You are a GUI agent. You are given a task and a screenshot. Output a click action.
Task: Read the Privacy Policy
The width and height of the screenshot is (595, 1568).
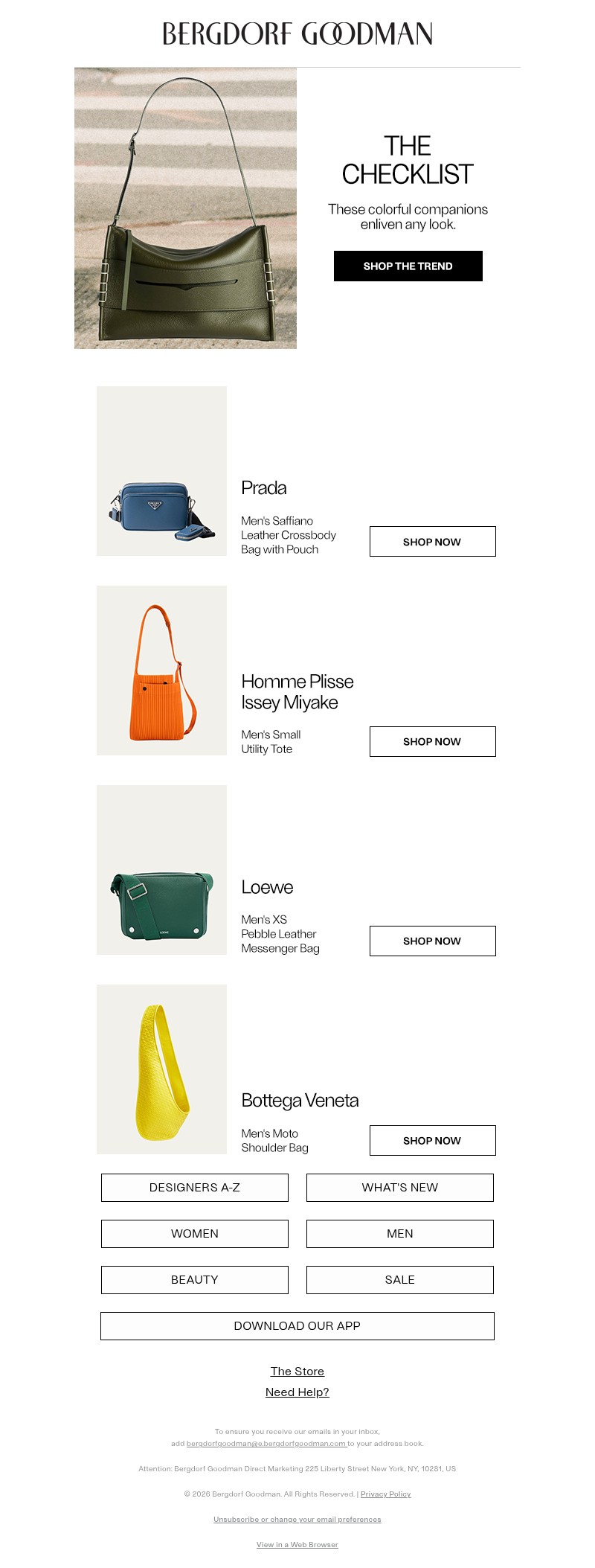pos(385,1494)
